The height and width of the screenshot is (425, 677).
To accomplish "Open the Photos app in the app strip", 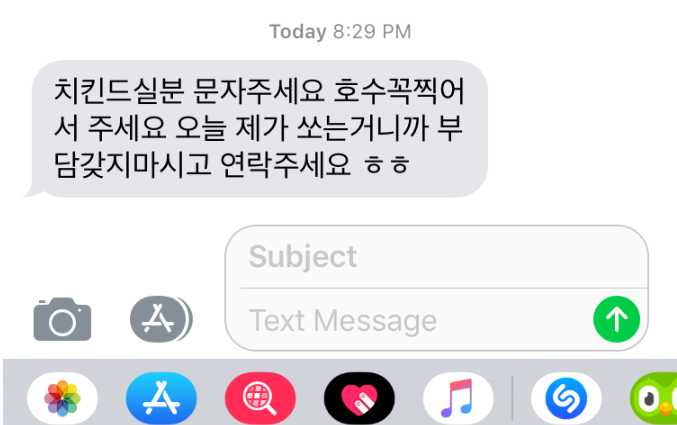I will click(62, 400).
